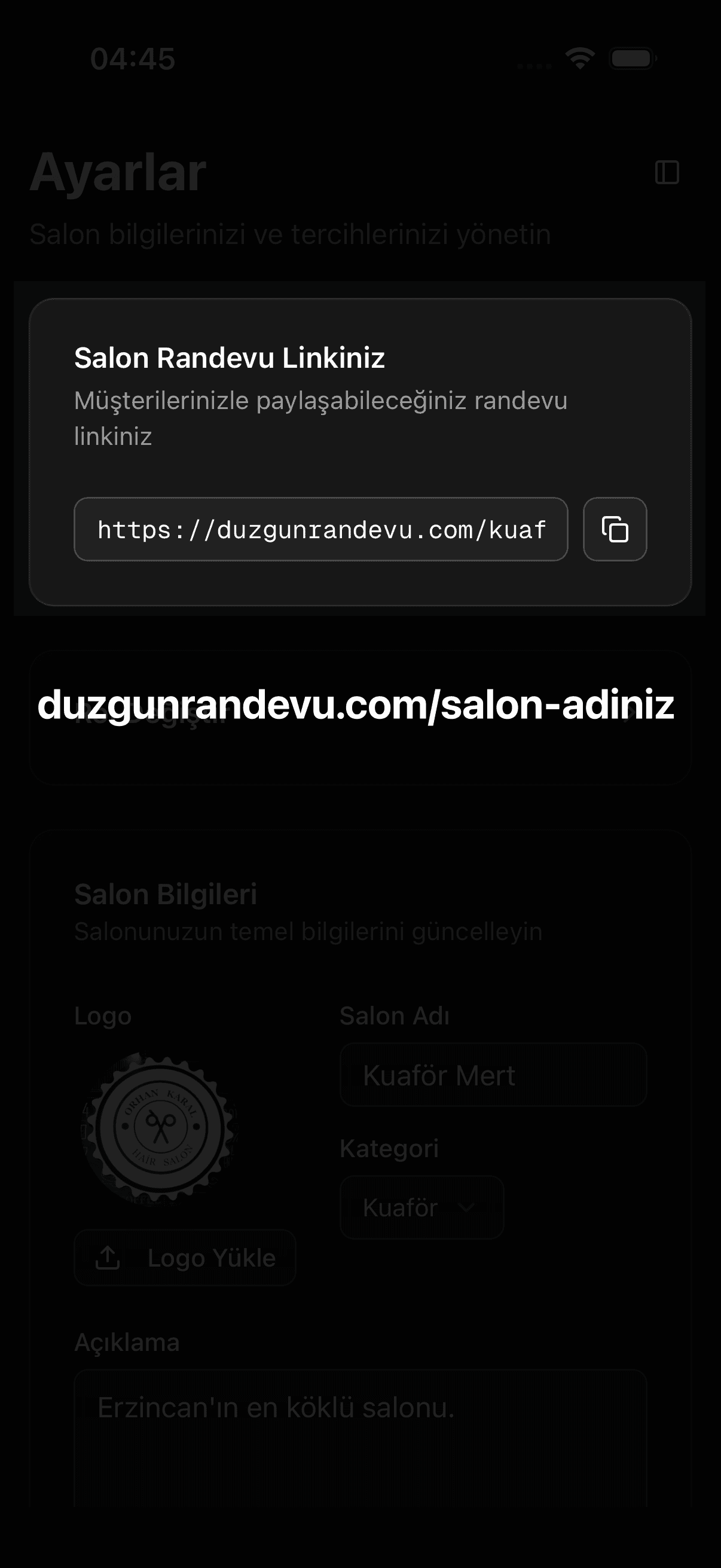The height and width of the screenshot is (1568, 721).
Task: Select the Salon Randevu Linkiniz heading
Action: (230, 359)
